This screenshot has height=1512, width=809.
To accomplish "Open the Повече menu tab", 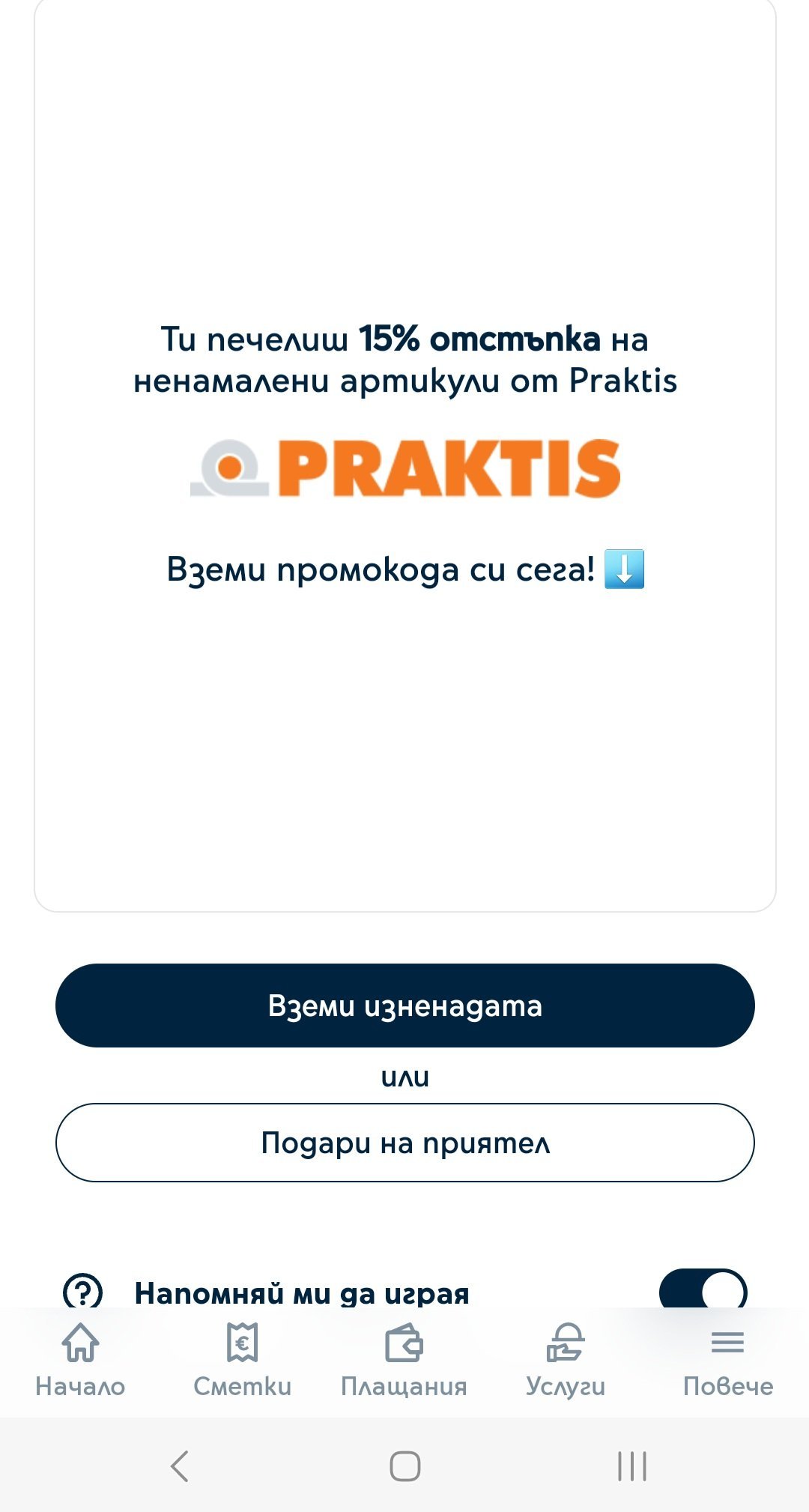I will click(727, 1360).
